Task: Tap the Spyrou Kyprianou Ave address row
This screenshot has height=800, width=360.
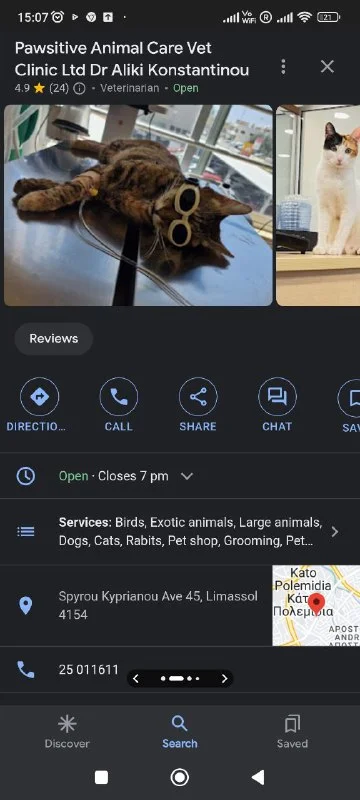Action: point(136,606)
